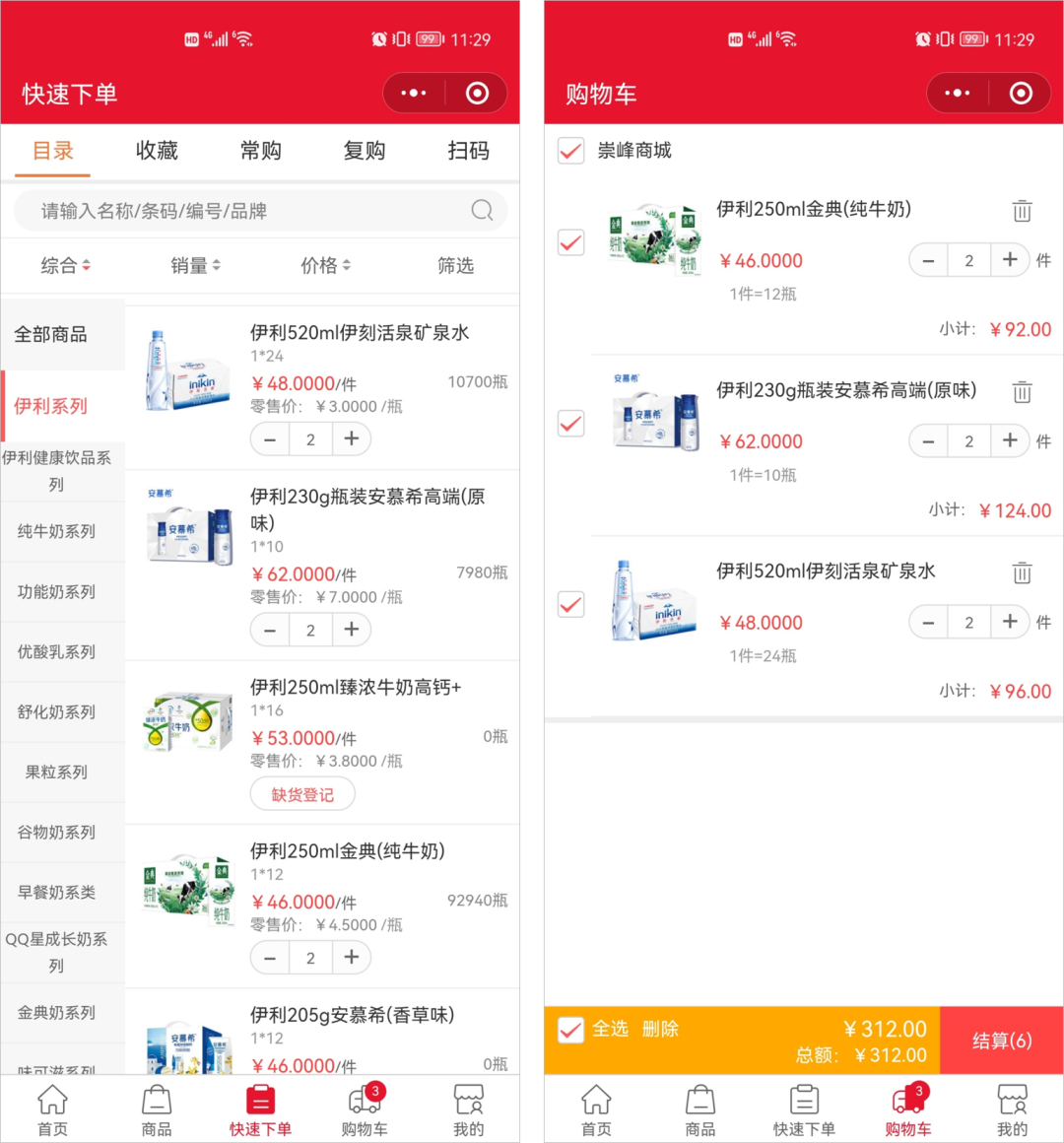Tap the product search field

(x=246, y=211)
